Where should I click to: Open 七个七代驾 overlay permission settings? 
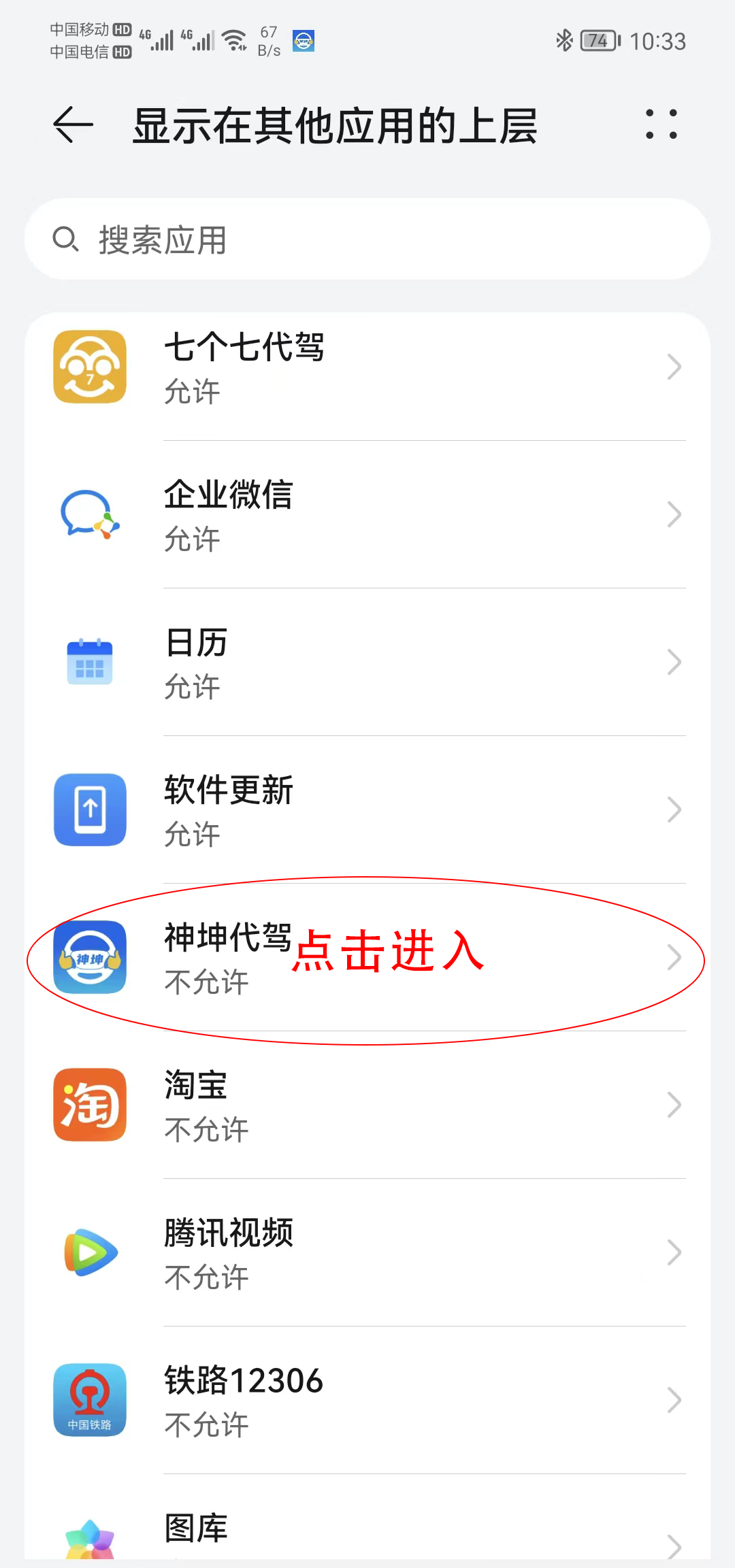pyautogui.click(x=367, y=367)
